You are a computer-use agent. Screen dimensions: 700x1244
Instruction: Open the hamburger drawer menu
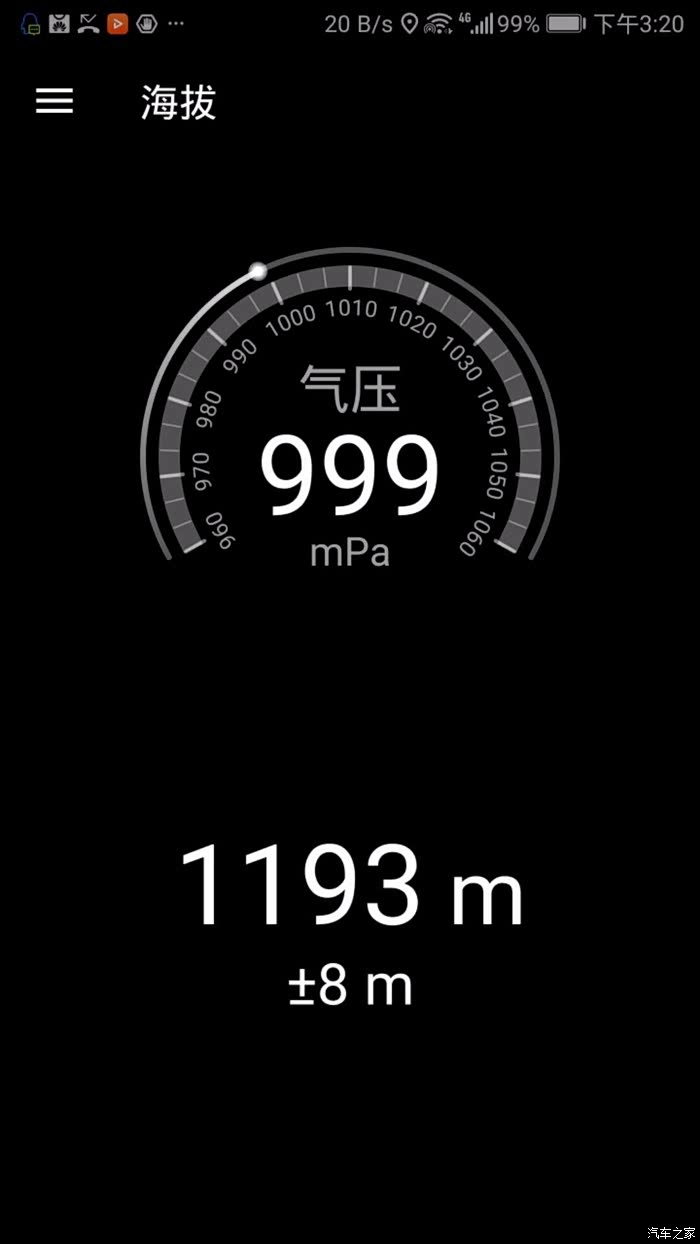tap(55, 101)
